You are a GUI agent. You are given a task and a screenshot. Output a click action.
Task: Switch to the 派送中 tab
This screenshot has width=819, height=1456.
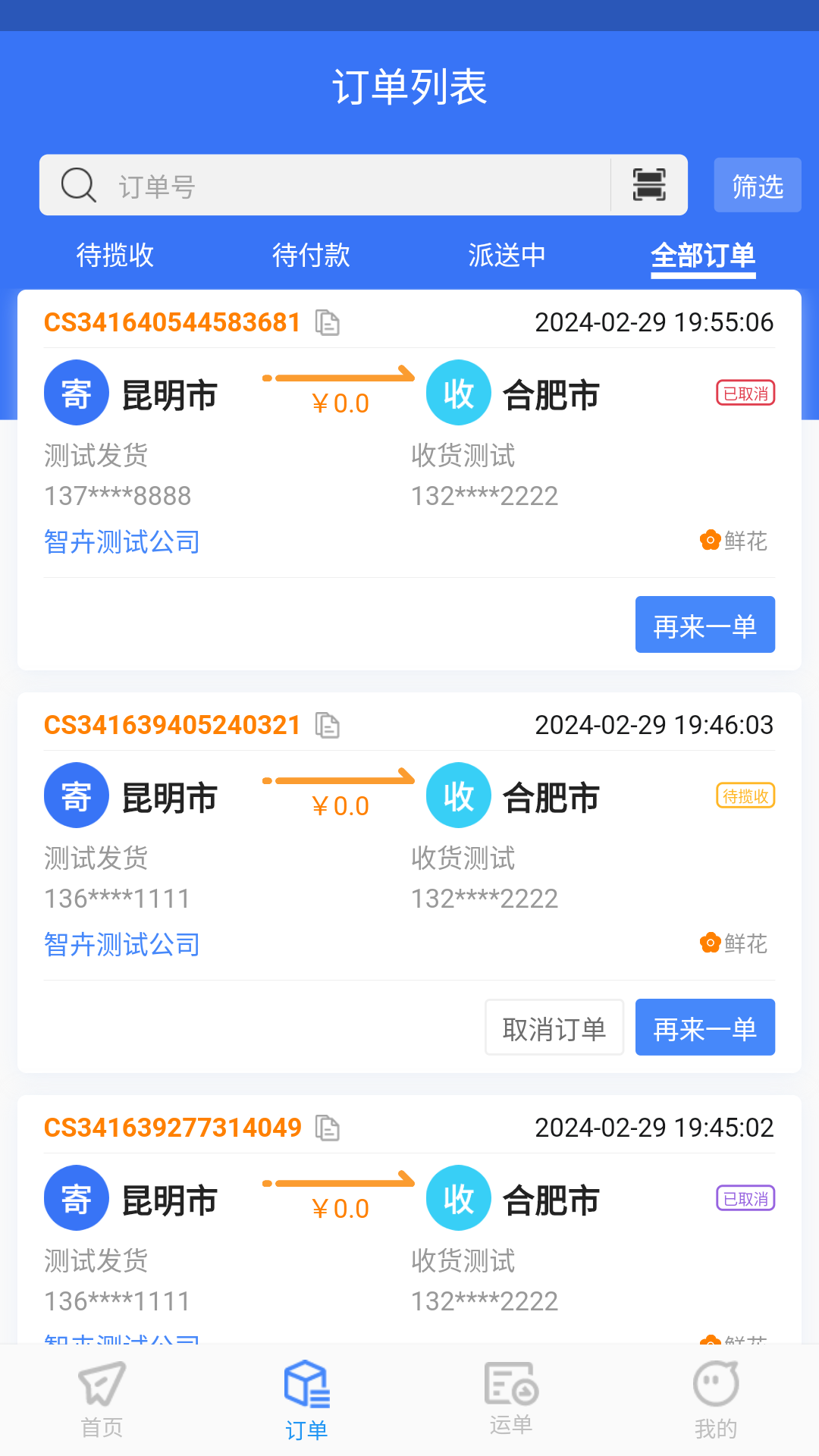507,256
